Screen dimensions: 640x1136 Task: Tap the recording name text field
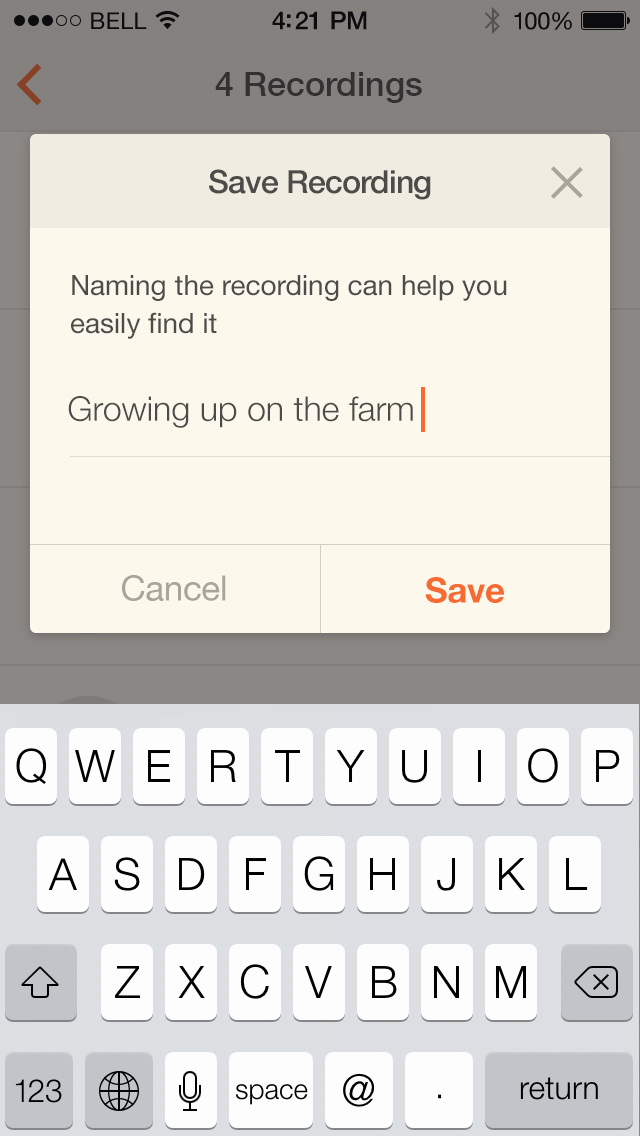[x=338, y=411]
